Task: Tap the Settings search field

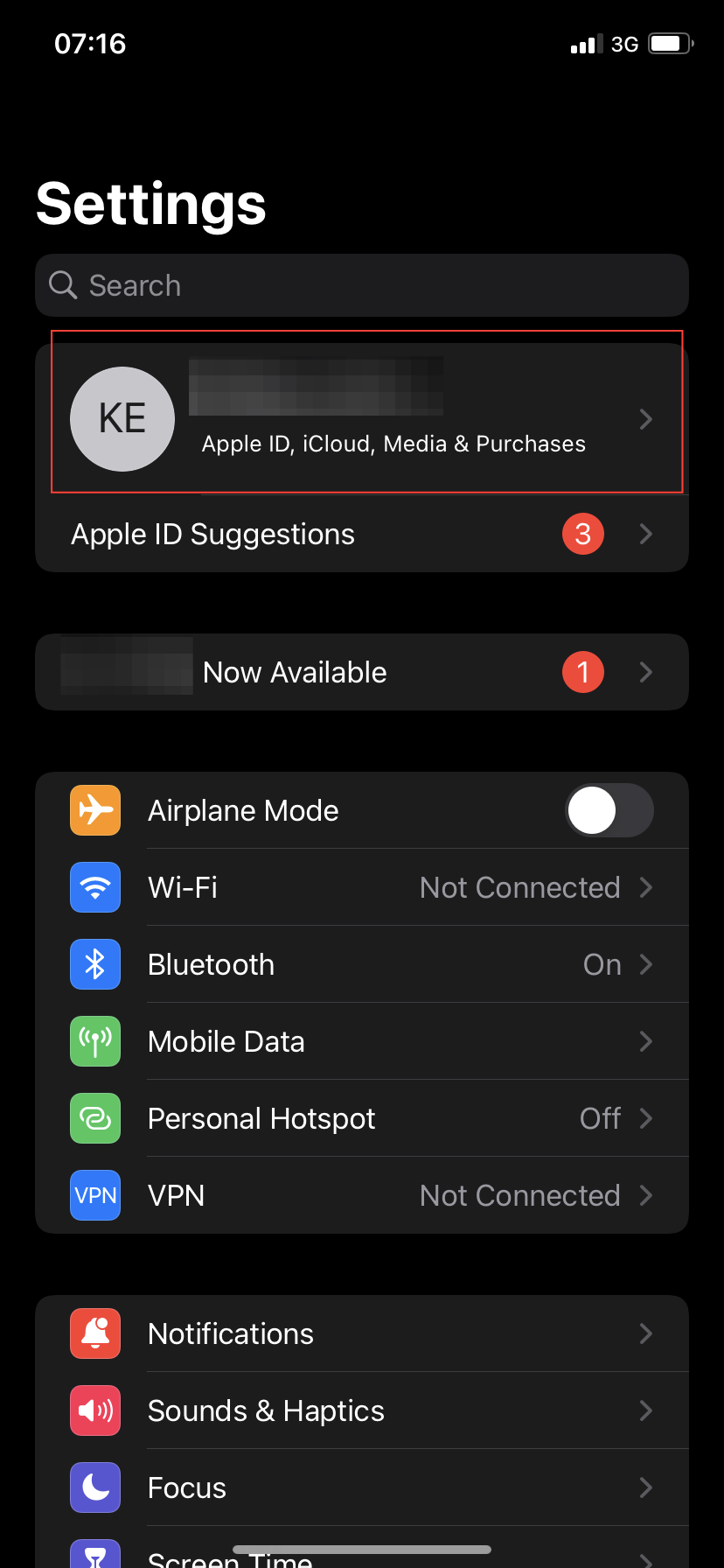Action: pos(362,285)
